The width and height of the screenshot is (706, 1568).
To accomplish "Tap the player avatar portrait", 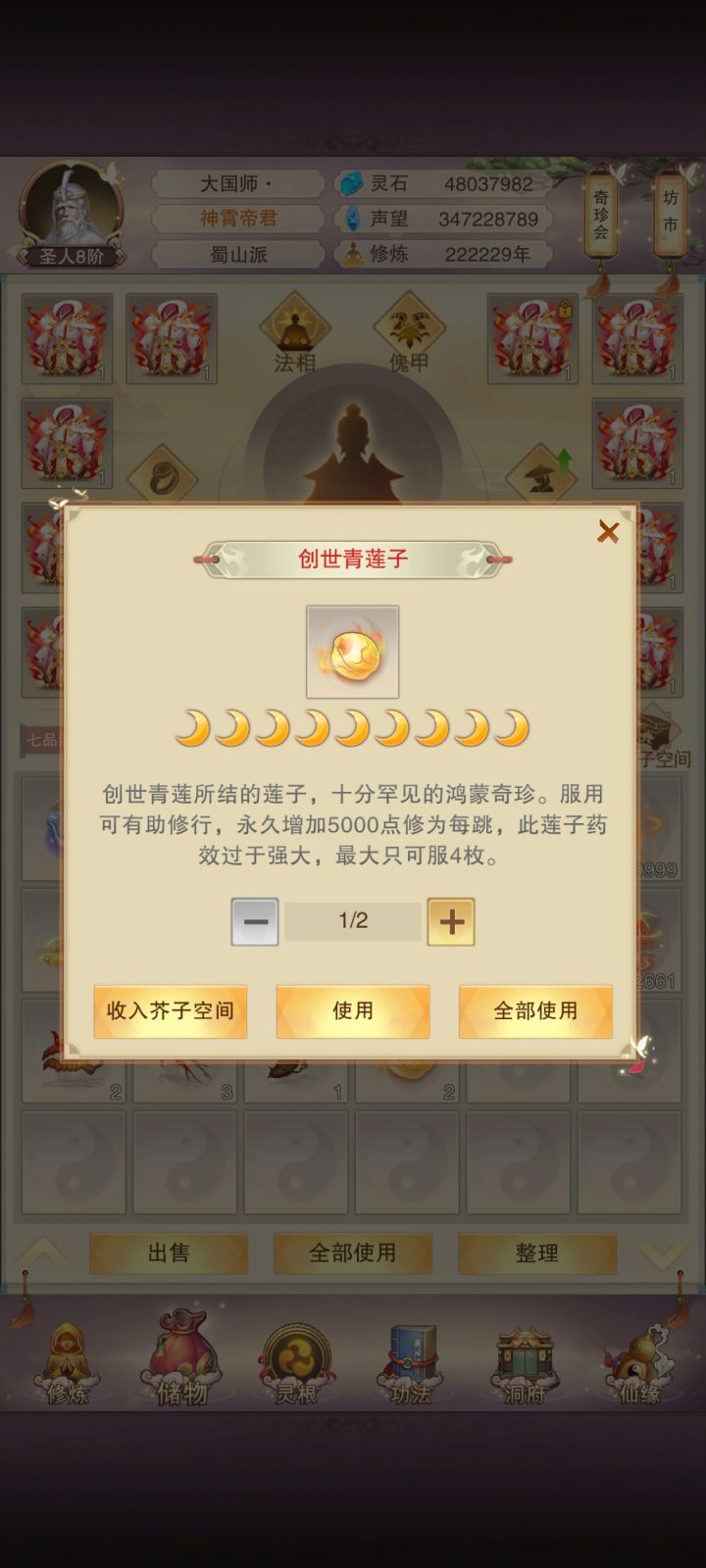I will [x=69, y=209].
